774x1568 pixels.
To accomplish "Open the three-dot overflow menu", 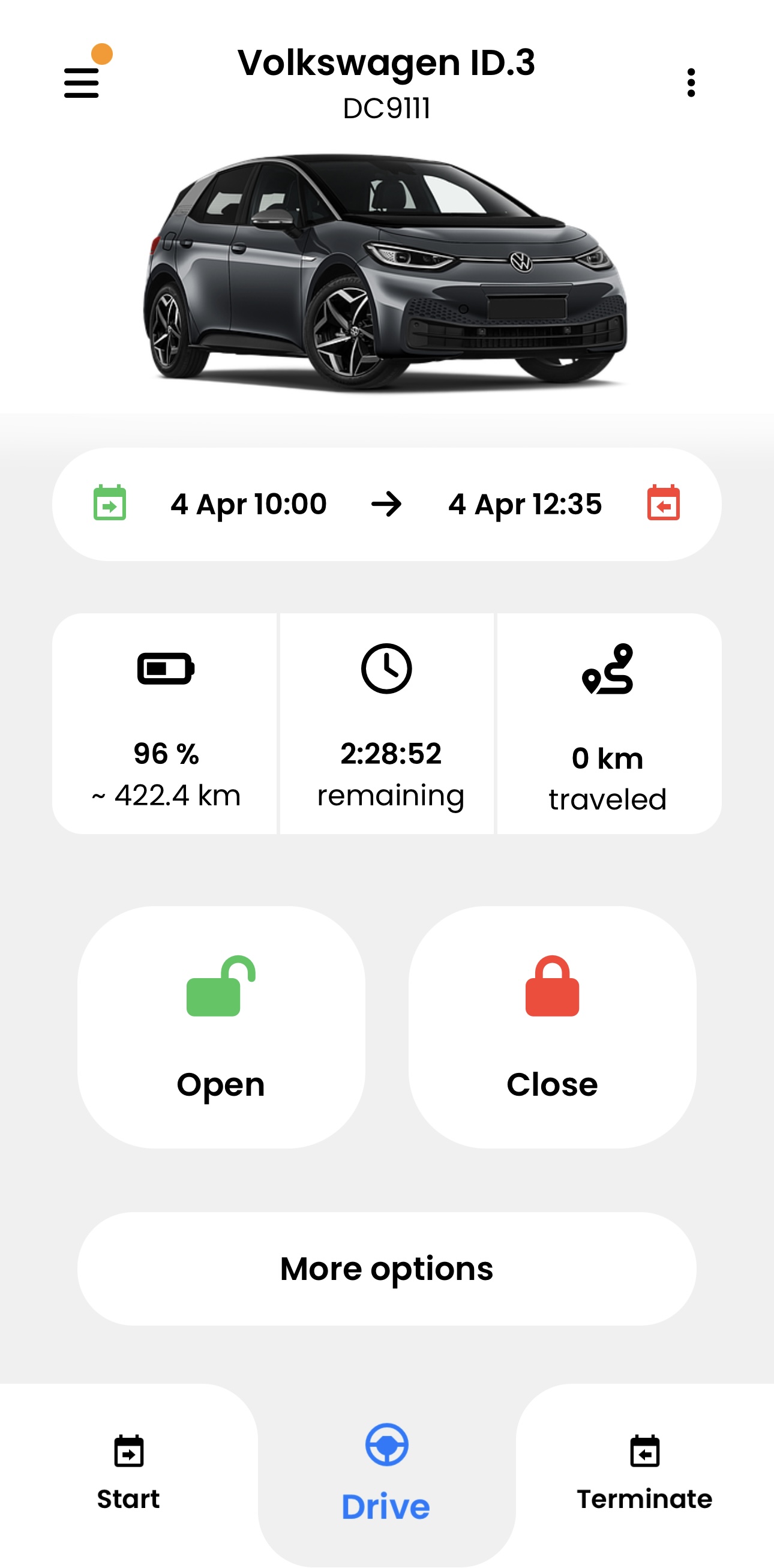I will (x=691, y=82).
